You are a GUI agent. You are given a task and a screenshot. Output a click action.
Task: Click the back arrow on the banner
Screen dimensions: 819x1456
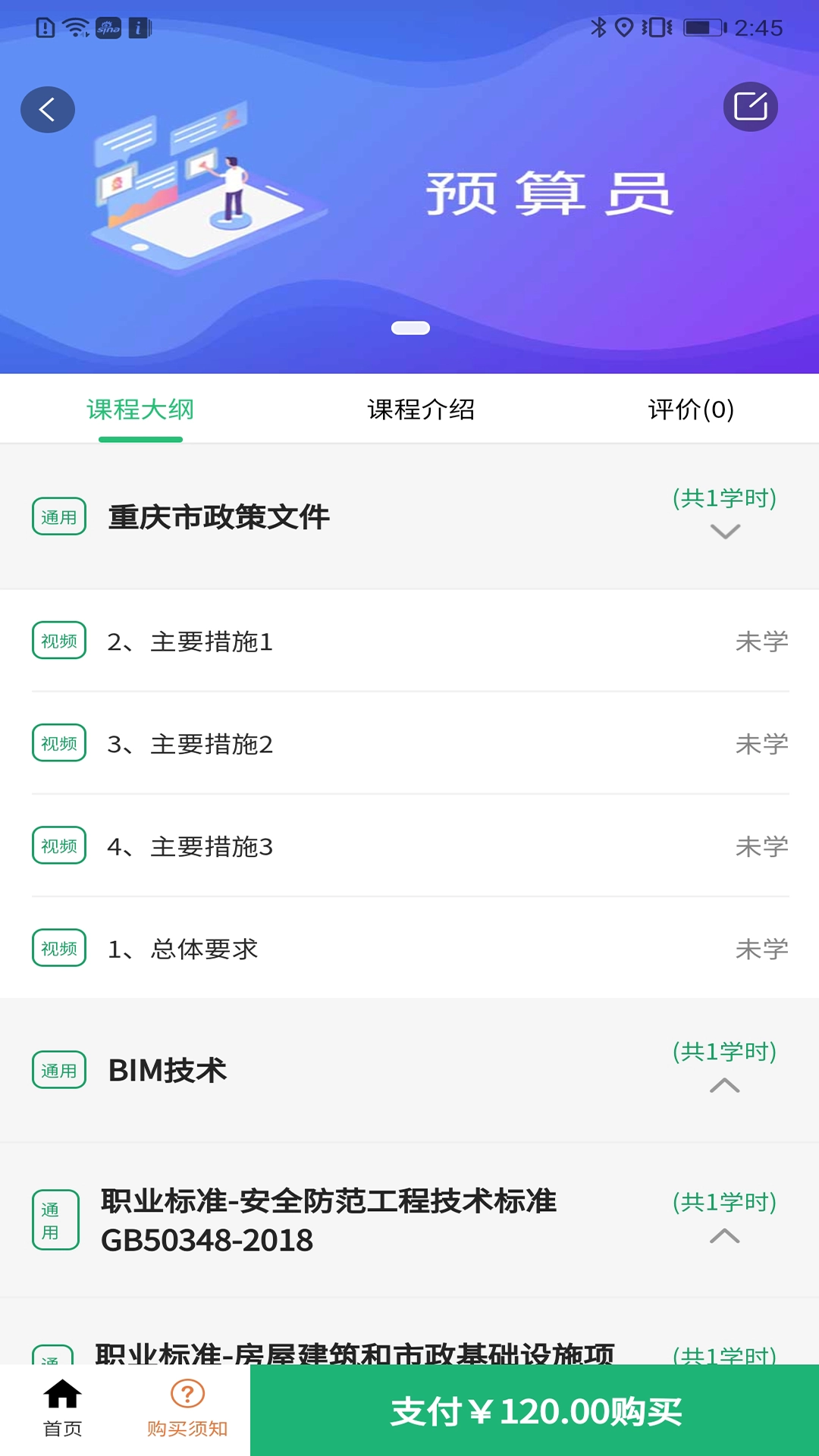click(48, 109)
